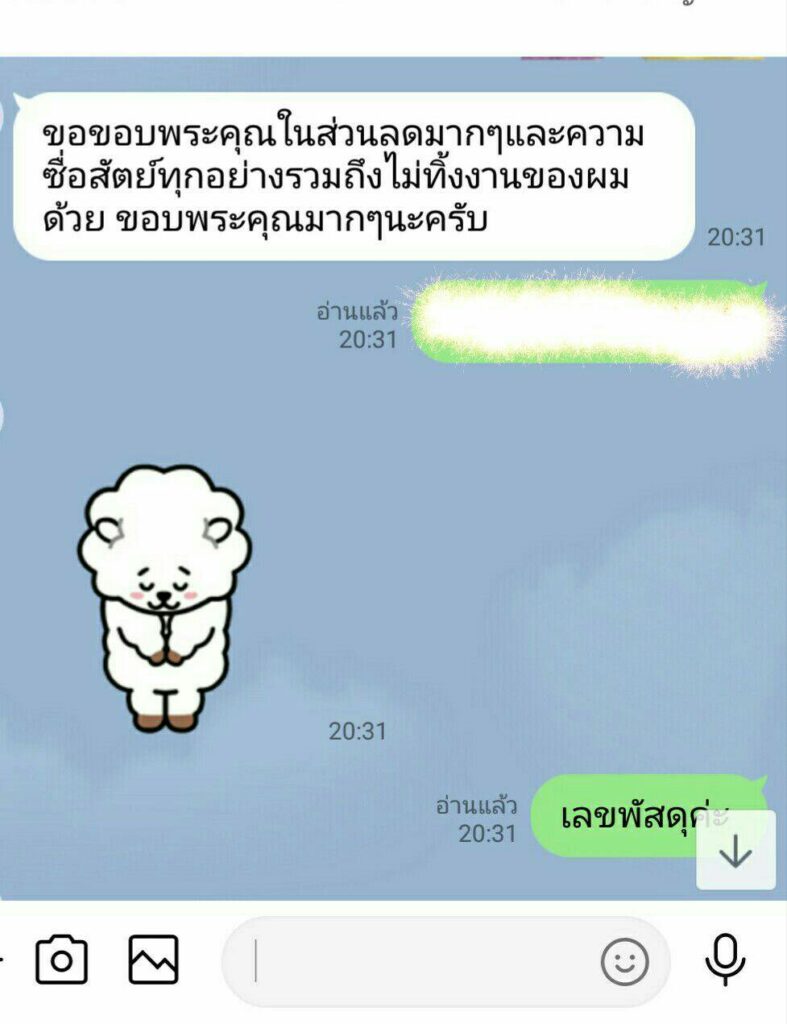Record a voice message with the microphone

tap(725, 961)
